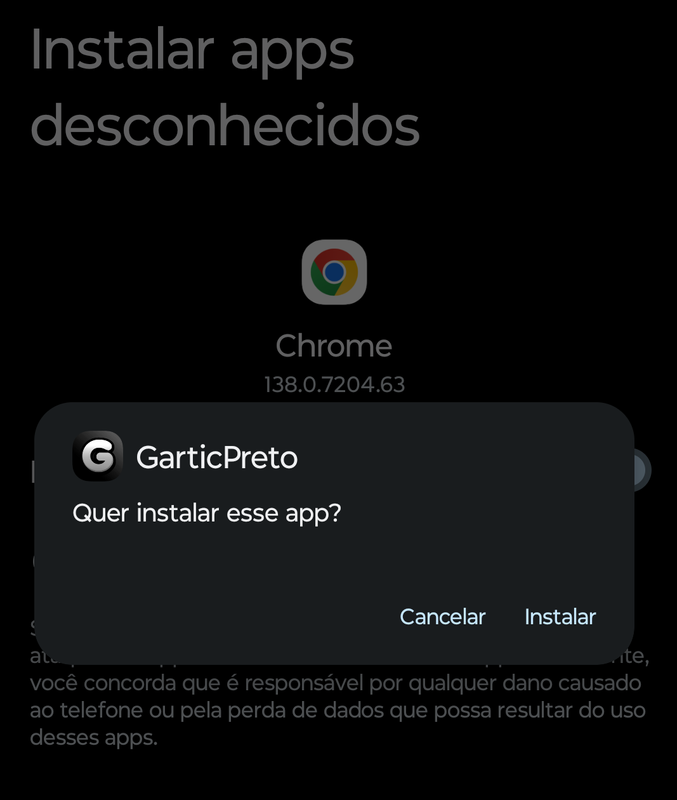This screenshot has height=800, width=677.
Task: Cancel the GarticPreto installation
Action: [442, 617]
